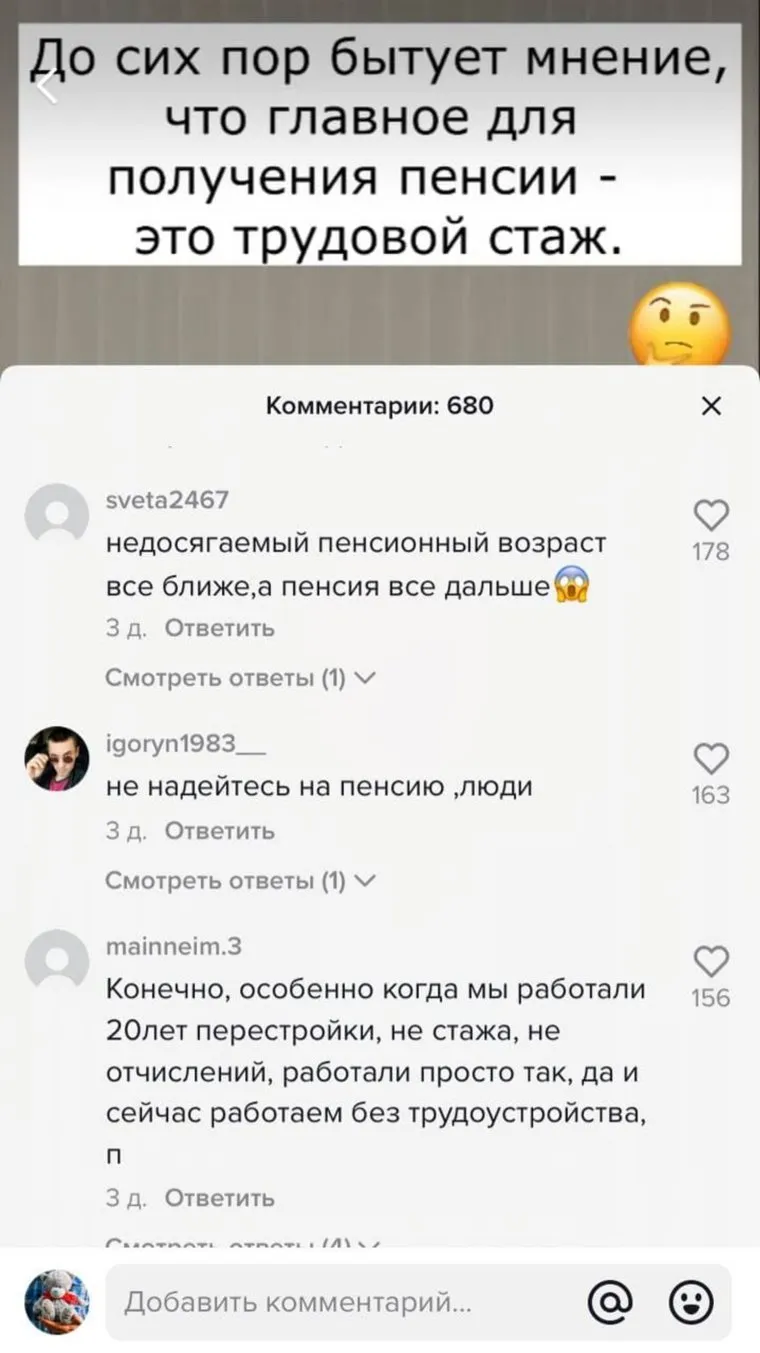Mention someone with the @ icon

[x=609, y=1302]
